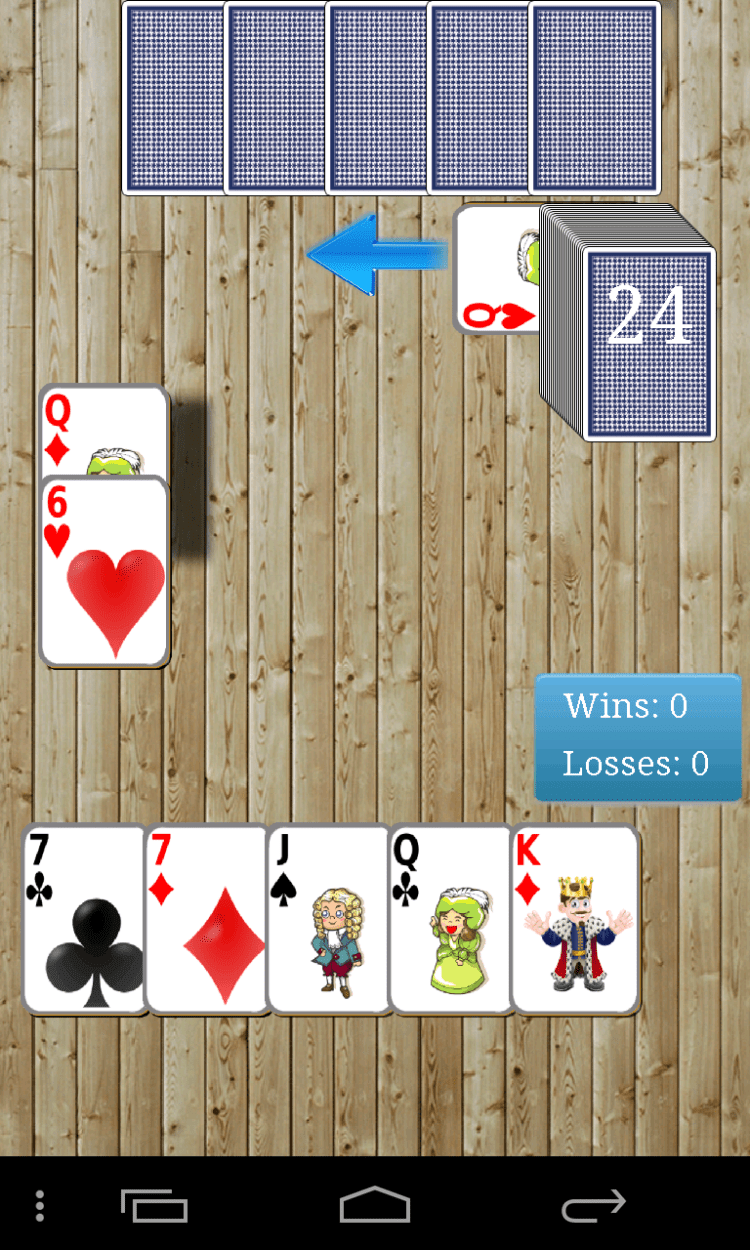
Task: Open the overflow menu in navigation bar
Action: pos(40,1205)
